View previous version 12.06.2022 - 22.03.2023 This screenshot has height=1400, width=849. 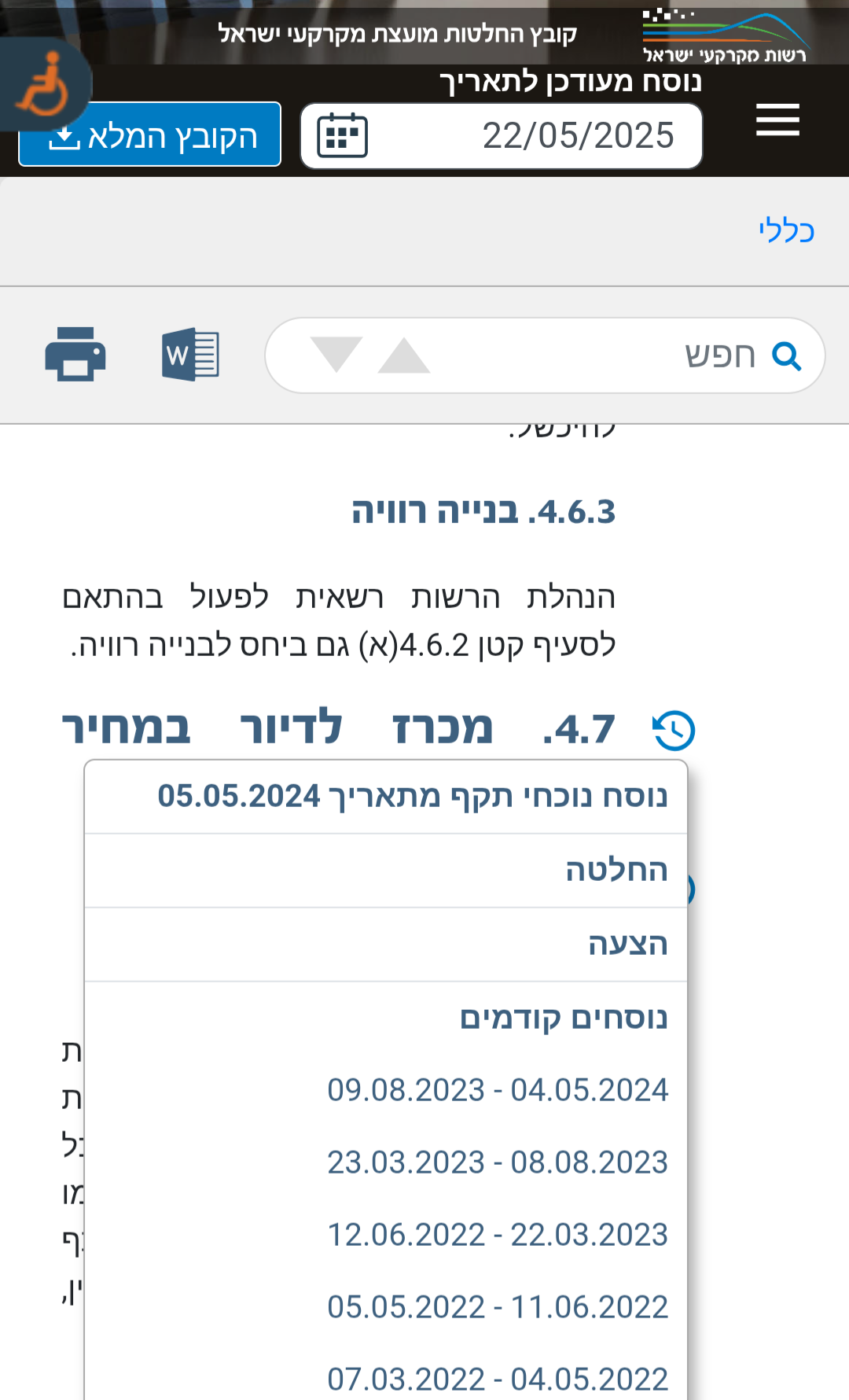click(x=497, y=1235)
